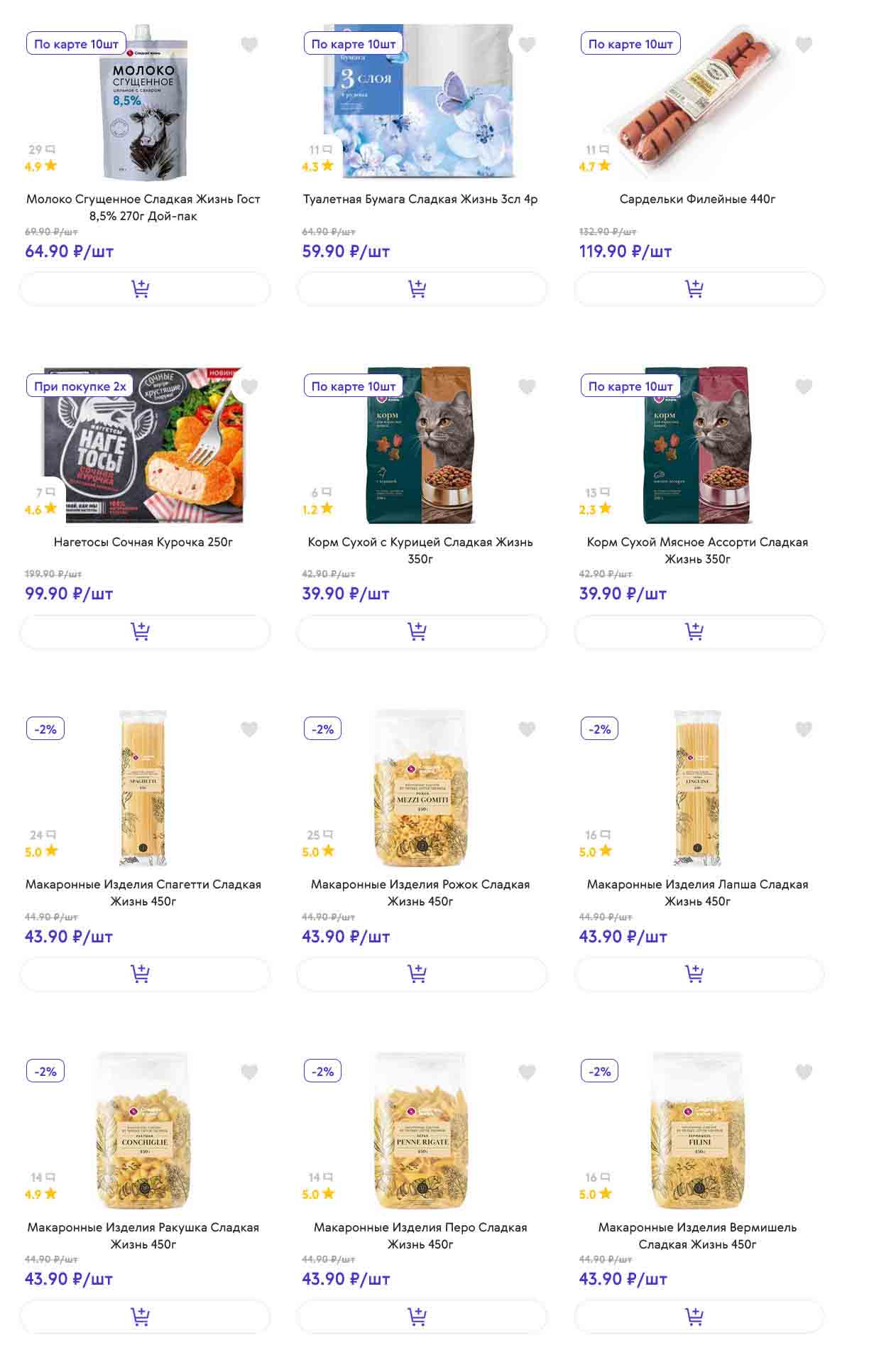This screenshot has width=896, height=1360.
Task: Open Макаронные Изделия Спагетти product
Action: (x=143, y=892)
